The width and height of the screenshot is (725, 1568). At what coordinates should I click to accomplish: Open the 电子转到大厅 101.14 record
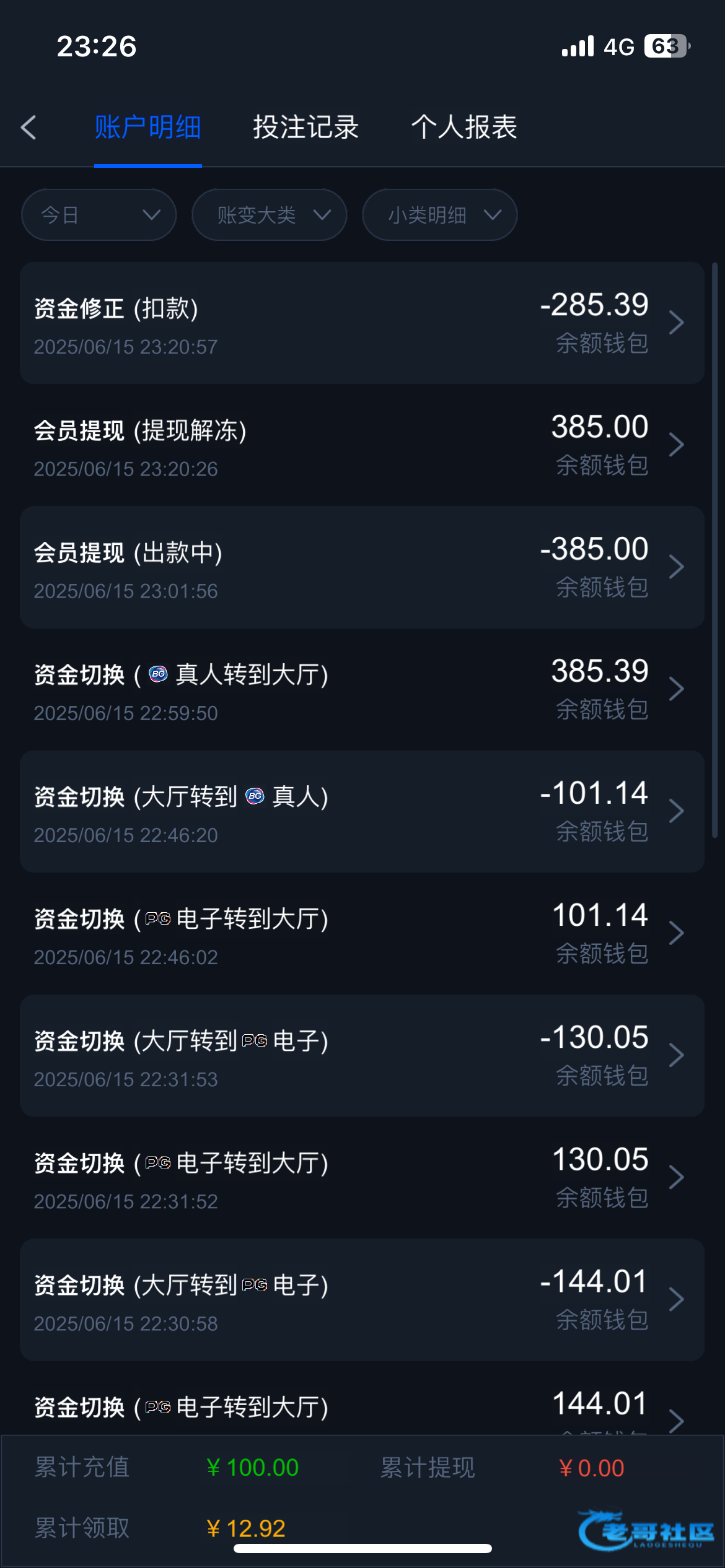tap(362, 933)
